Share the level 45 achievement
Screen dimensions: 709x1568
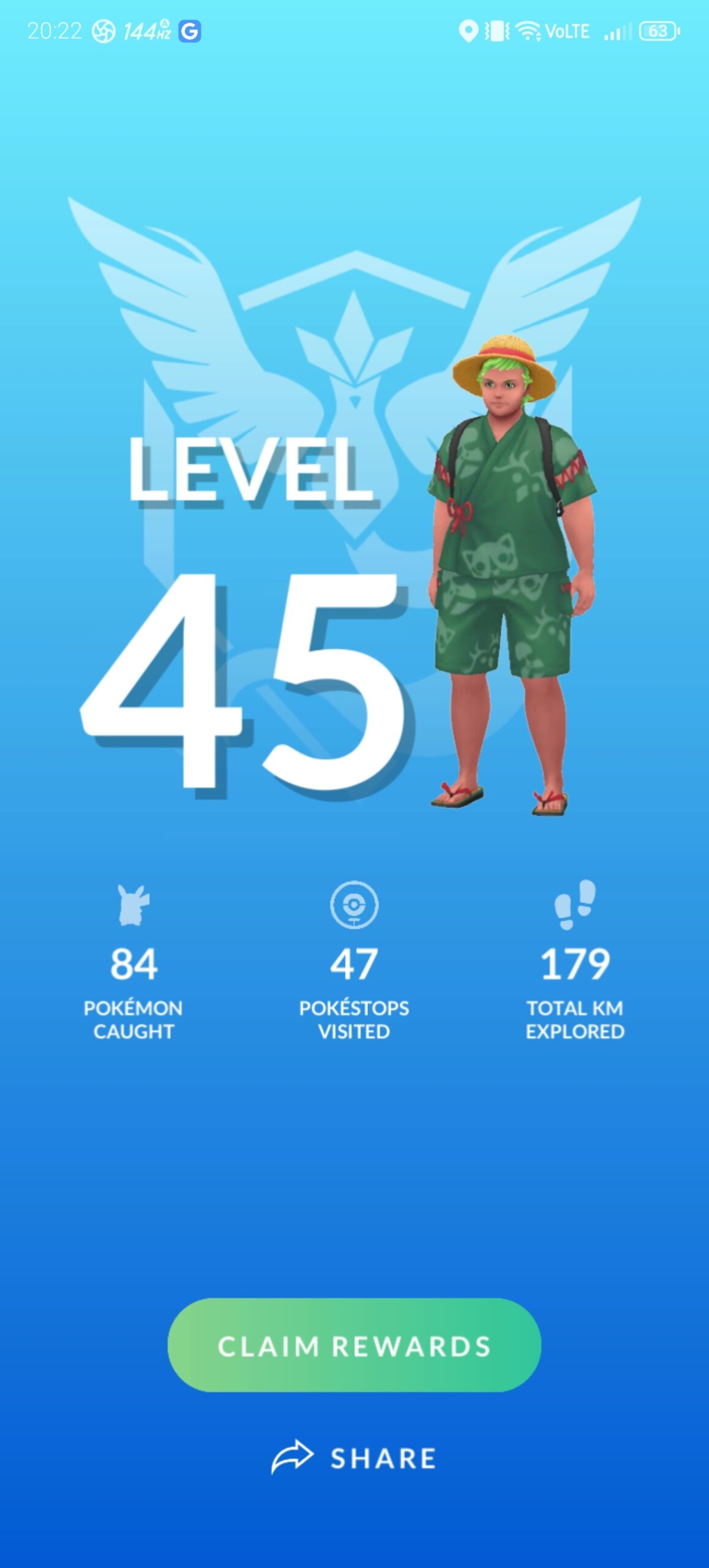coord(354,1458)
